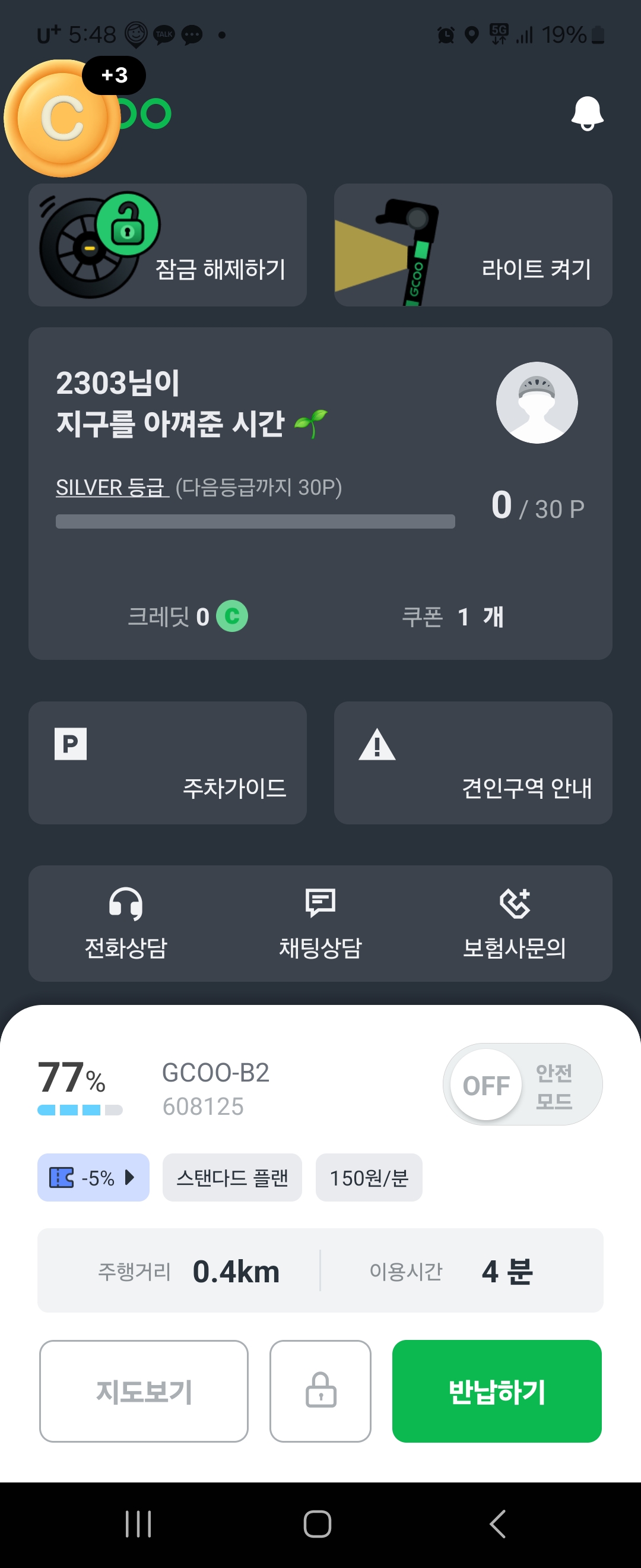Tap the padlock lock button

point(320,1392)
